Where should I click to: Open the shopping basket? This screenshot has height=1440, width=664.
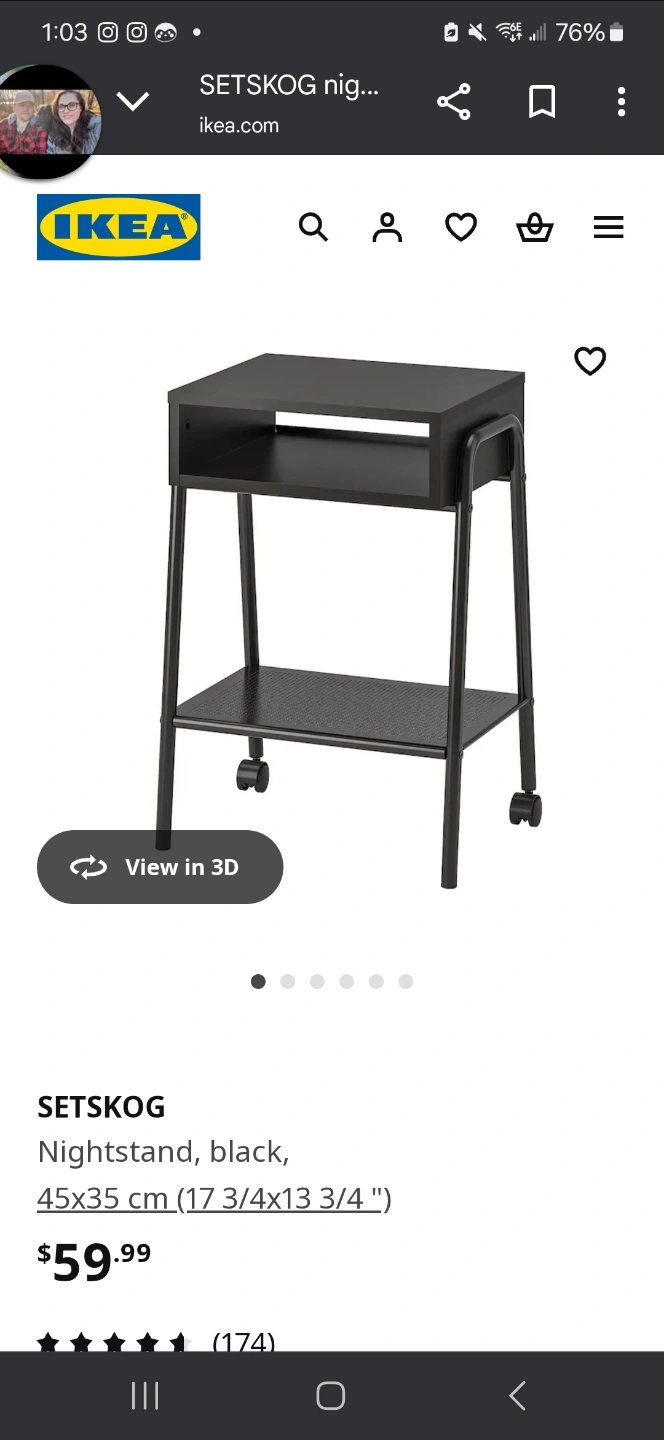tap(534, 228)
